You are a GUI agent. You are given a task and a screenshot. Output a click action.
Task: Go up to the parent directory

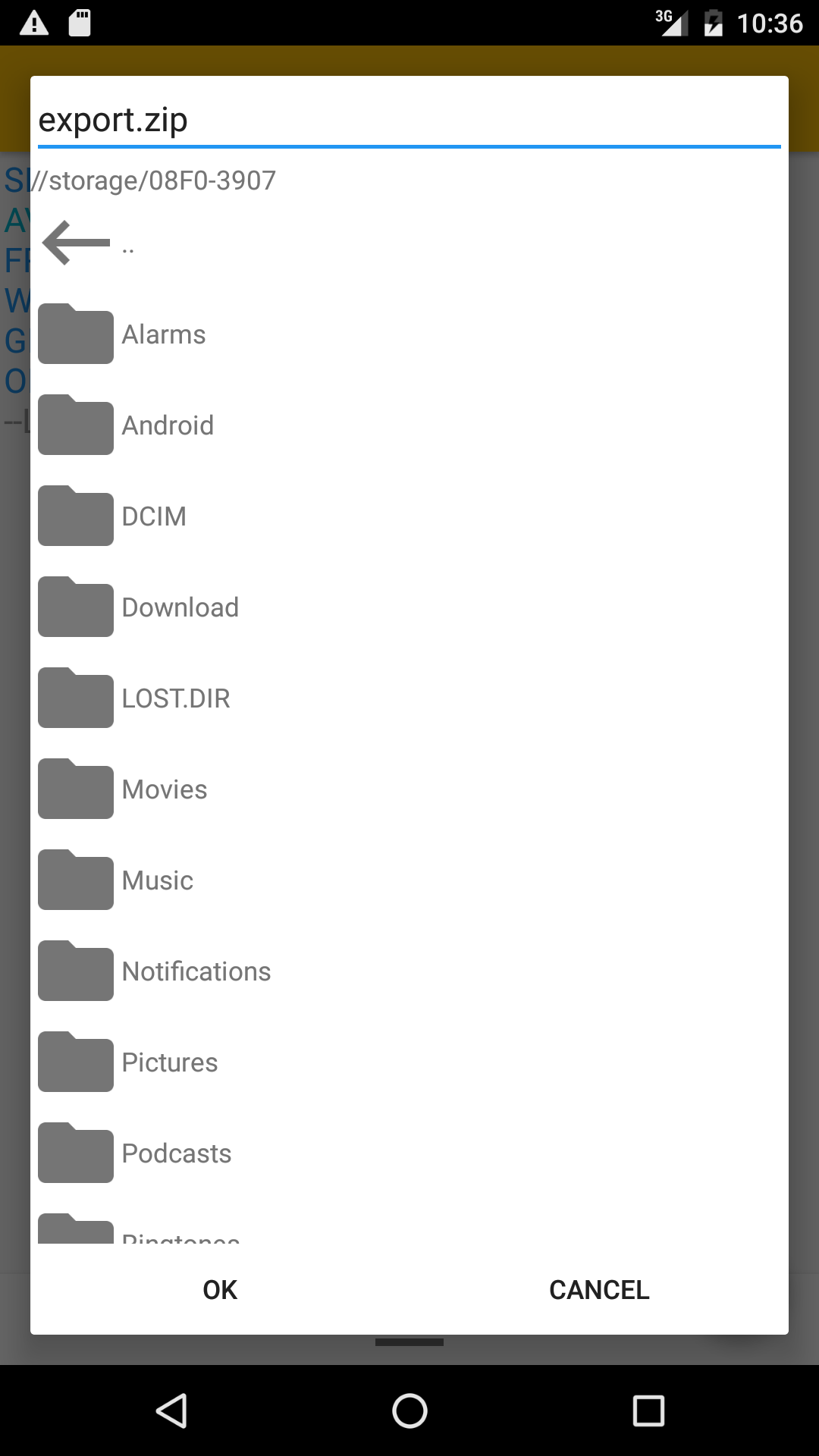click(409, 243)
